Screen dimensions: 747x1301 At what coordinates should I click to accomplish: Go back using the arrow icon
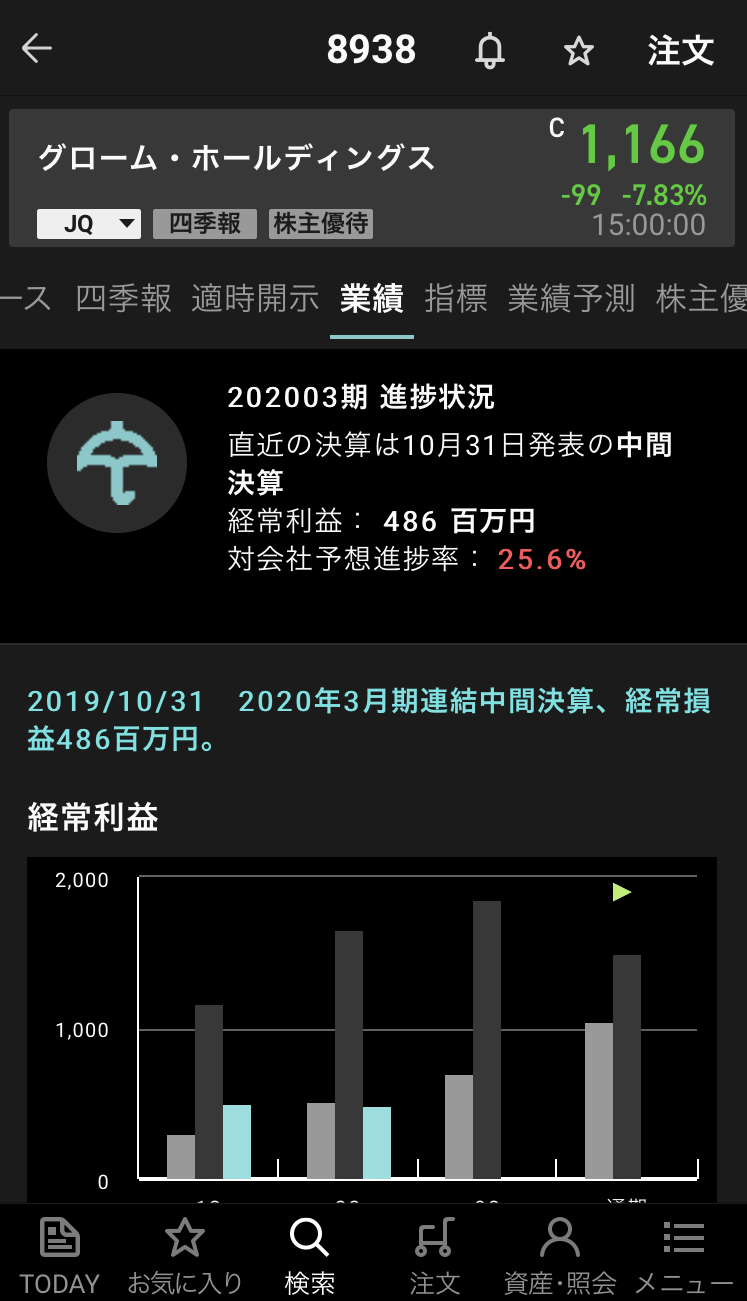tap(37, 49)
